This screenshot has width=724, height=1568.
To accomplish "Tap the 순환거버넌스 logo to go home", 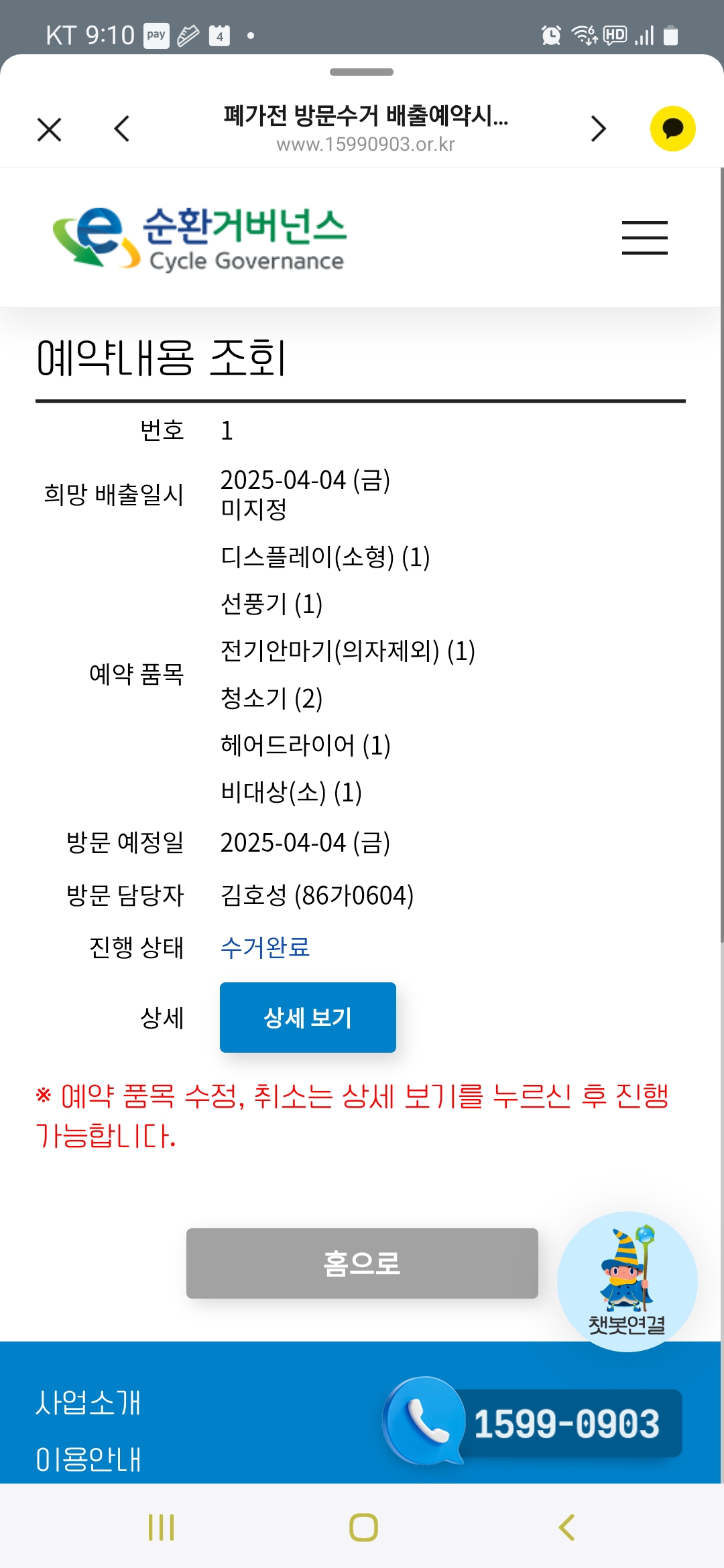I will tap(199, 238).
